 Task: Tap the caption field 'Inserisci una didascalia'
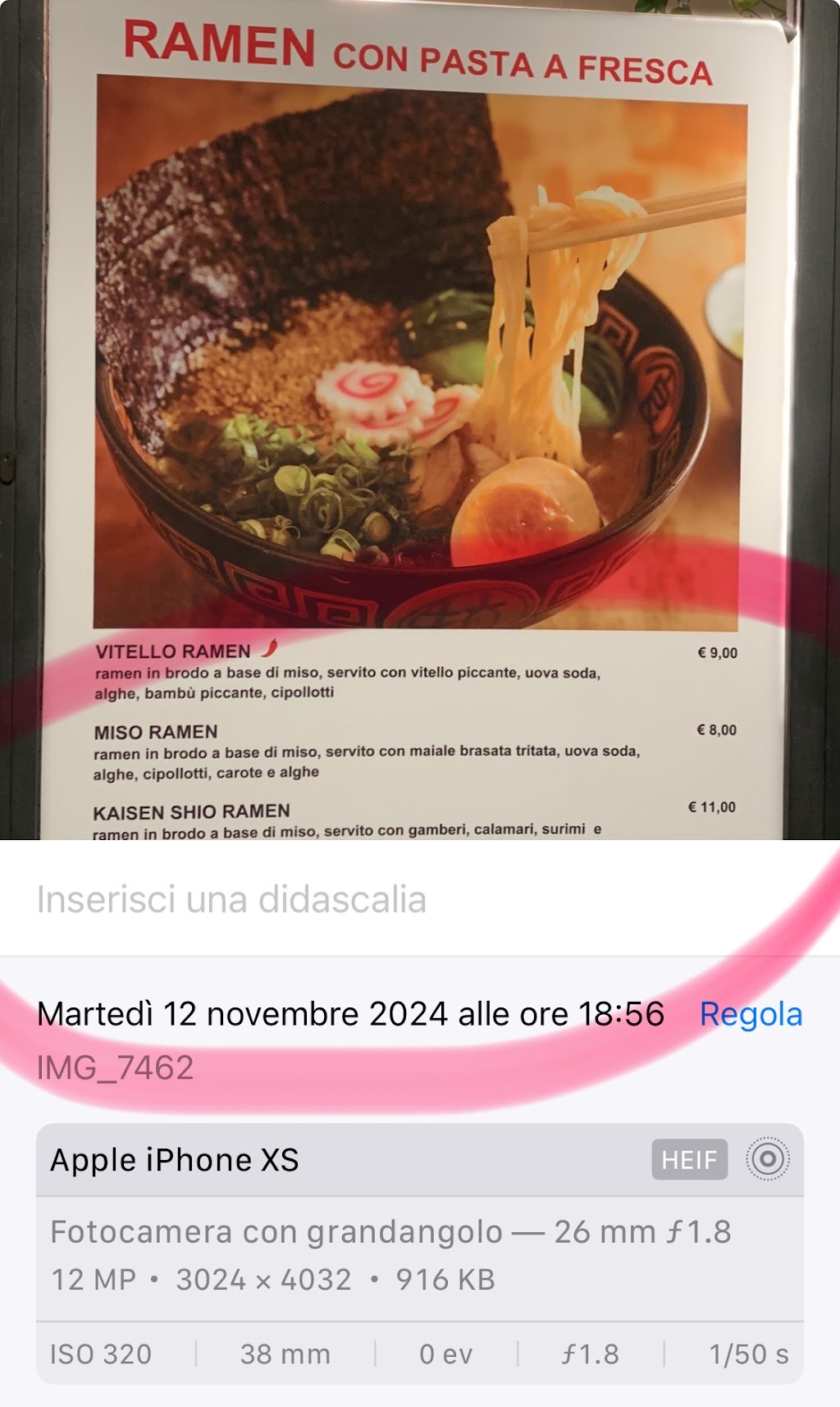tap(420, 899)
